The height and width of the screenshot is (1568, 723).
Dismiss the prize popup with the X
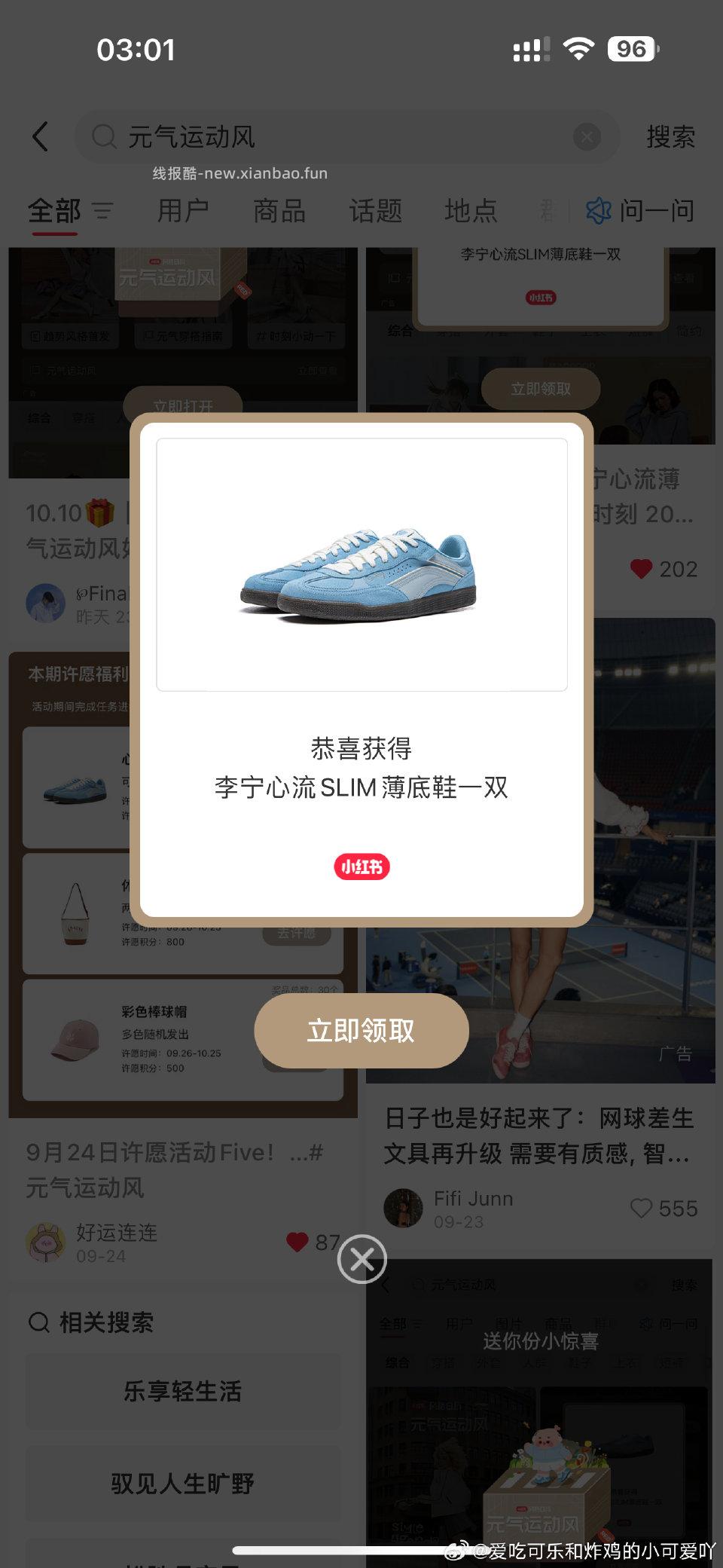tap(361, 1258)
